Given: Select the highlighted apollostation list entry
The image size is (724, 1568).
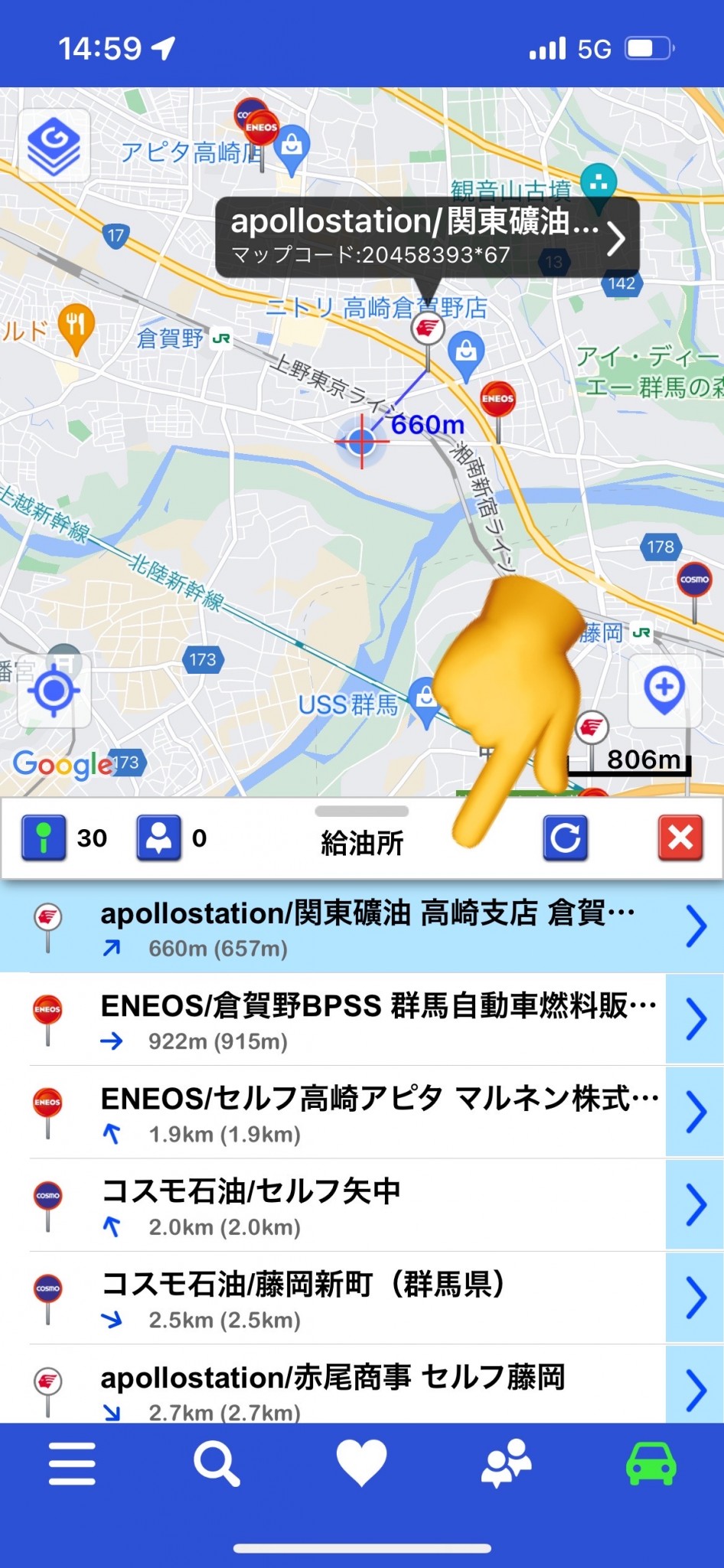Looking at the screenshot, I should 360,928.
